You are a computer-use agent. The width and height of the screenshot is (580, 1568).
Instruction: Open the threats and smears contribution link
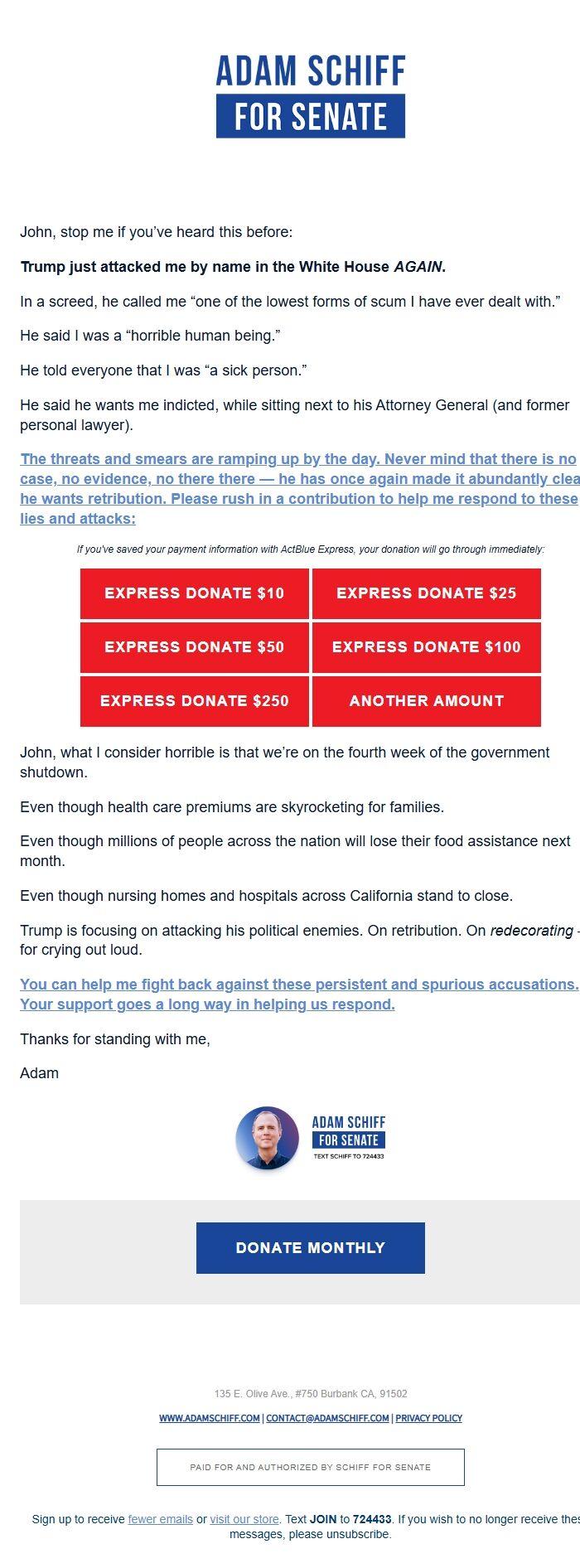[x=297, y=489]
